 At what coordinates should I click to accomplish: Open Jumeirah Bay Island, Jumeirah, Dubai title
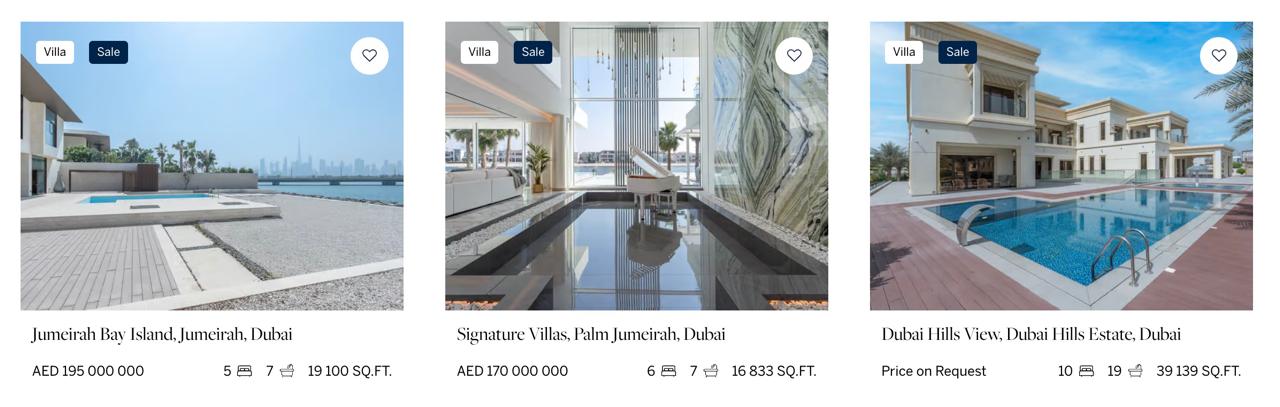(162, 334)
